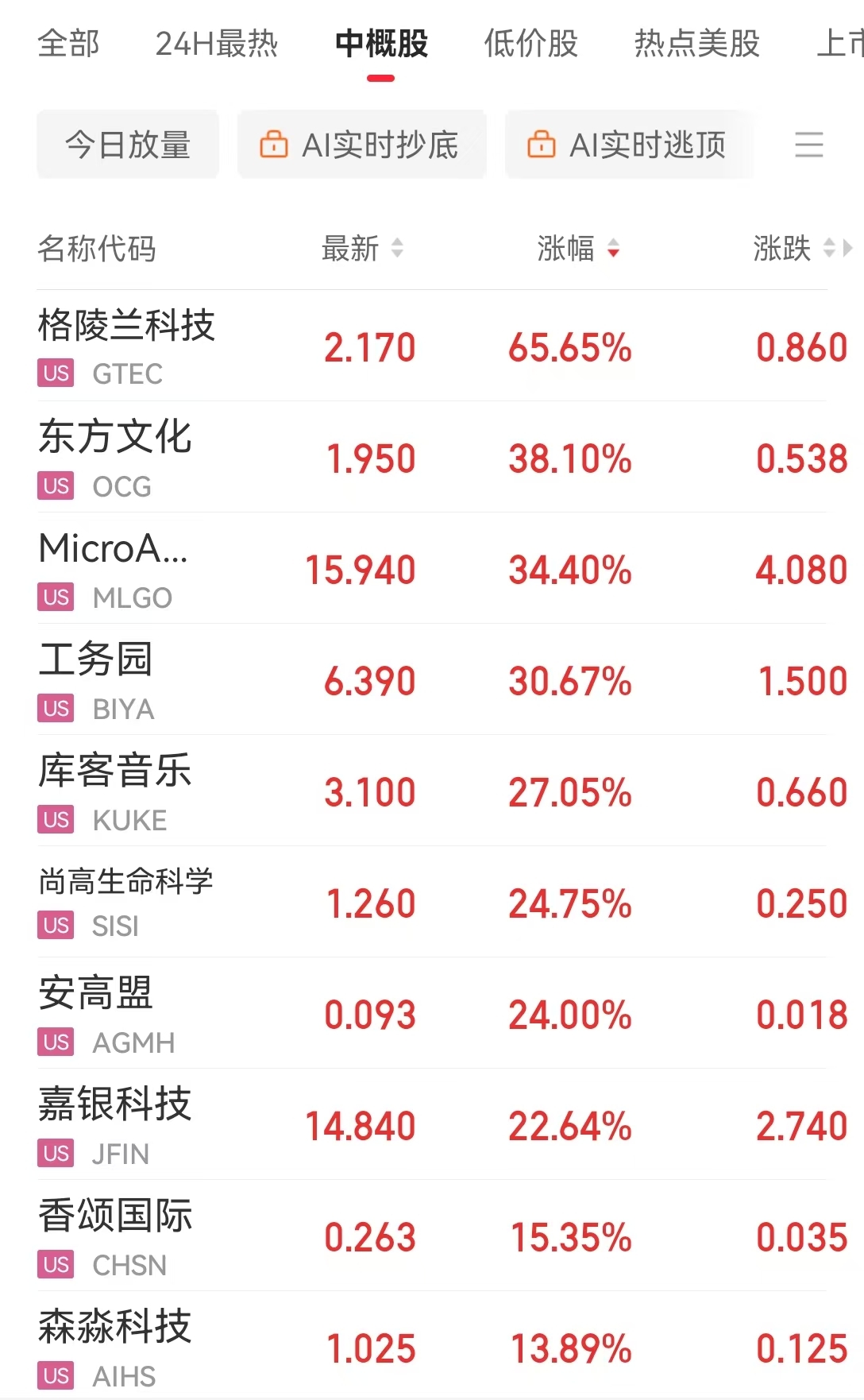Open the AI实时抄底 filter
The width and height of the screenshot is (864, 1400).
coord(361,145)
